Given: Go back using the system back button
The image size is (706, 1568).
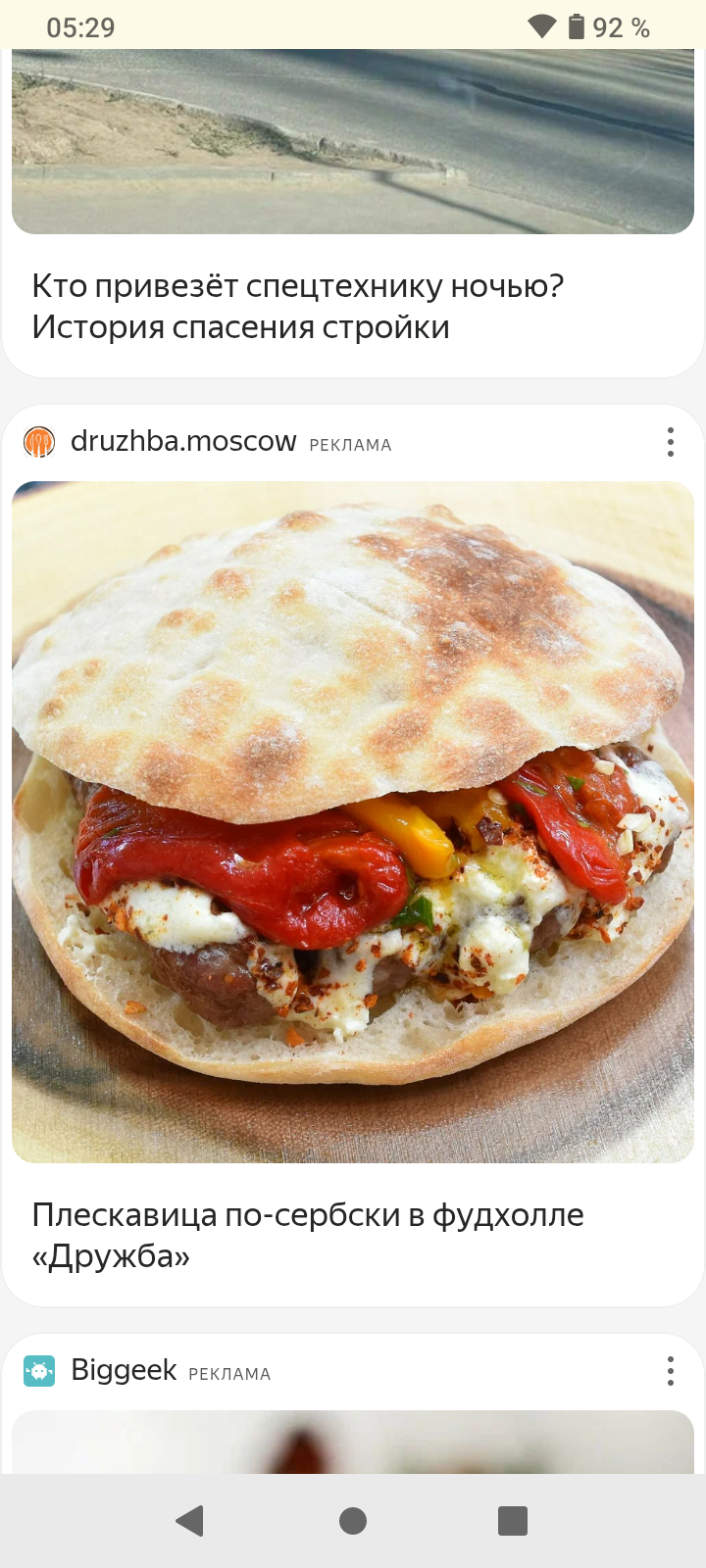Looking at the screenshot, I should point(190,1521).
